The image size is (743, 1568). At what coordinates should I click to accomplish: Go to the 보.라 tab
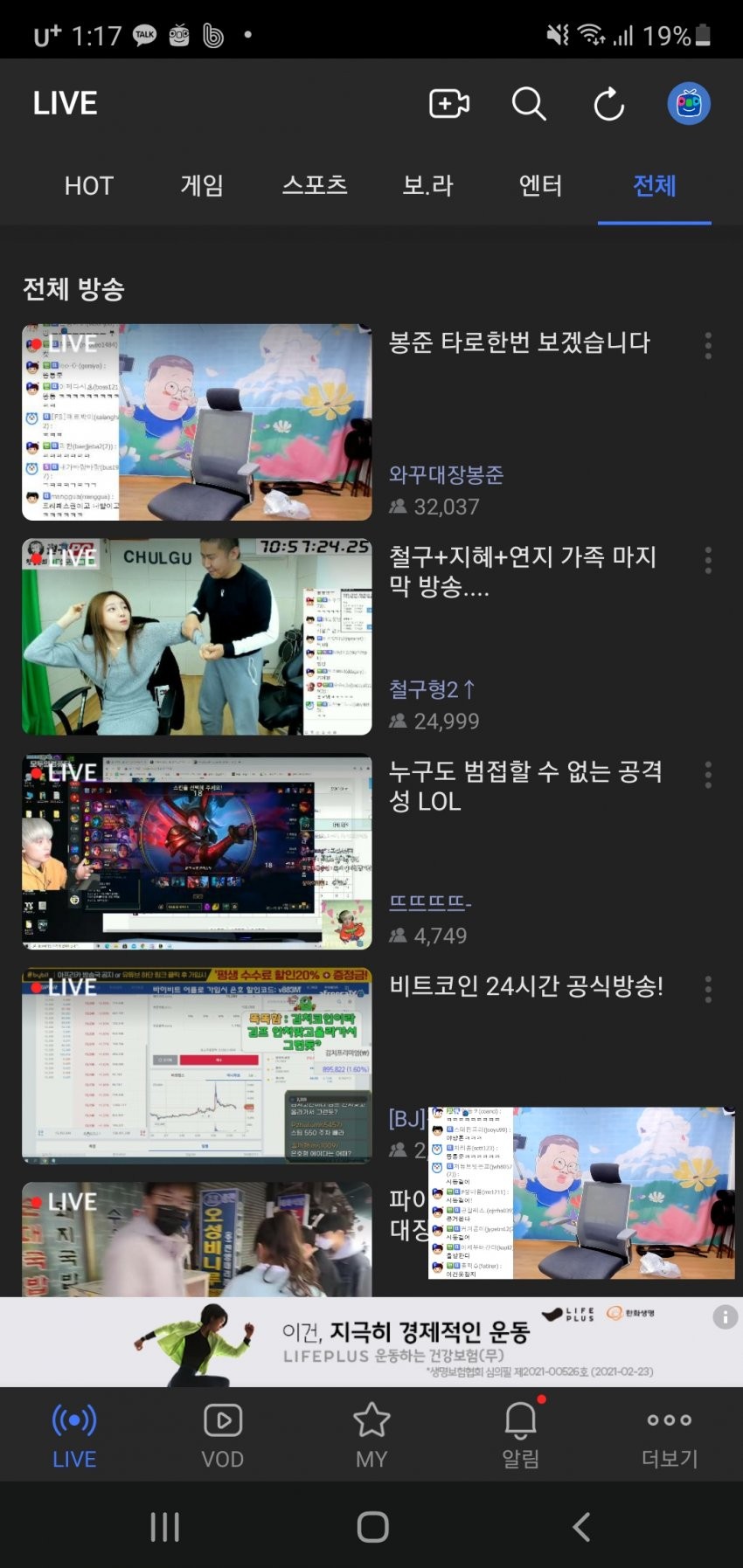tap(427, 186)
